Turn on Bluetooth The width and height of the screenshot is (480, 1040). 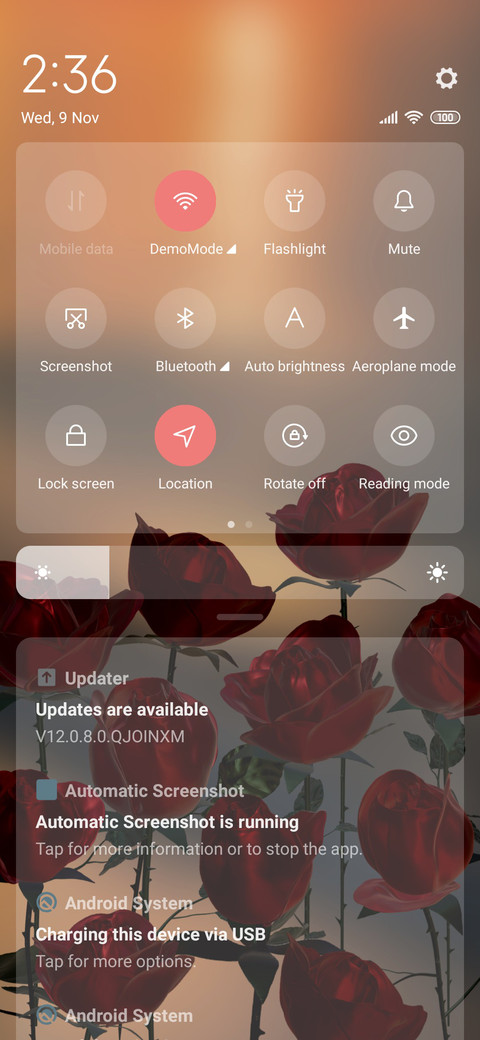[185, 318]
